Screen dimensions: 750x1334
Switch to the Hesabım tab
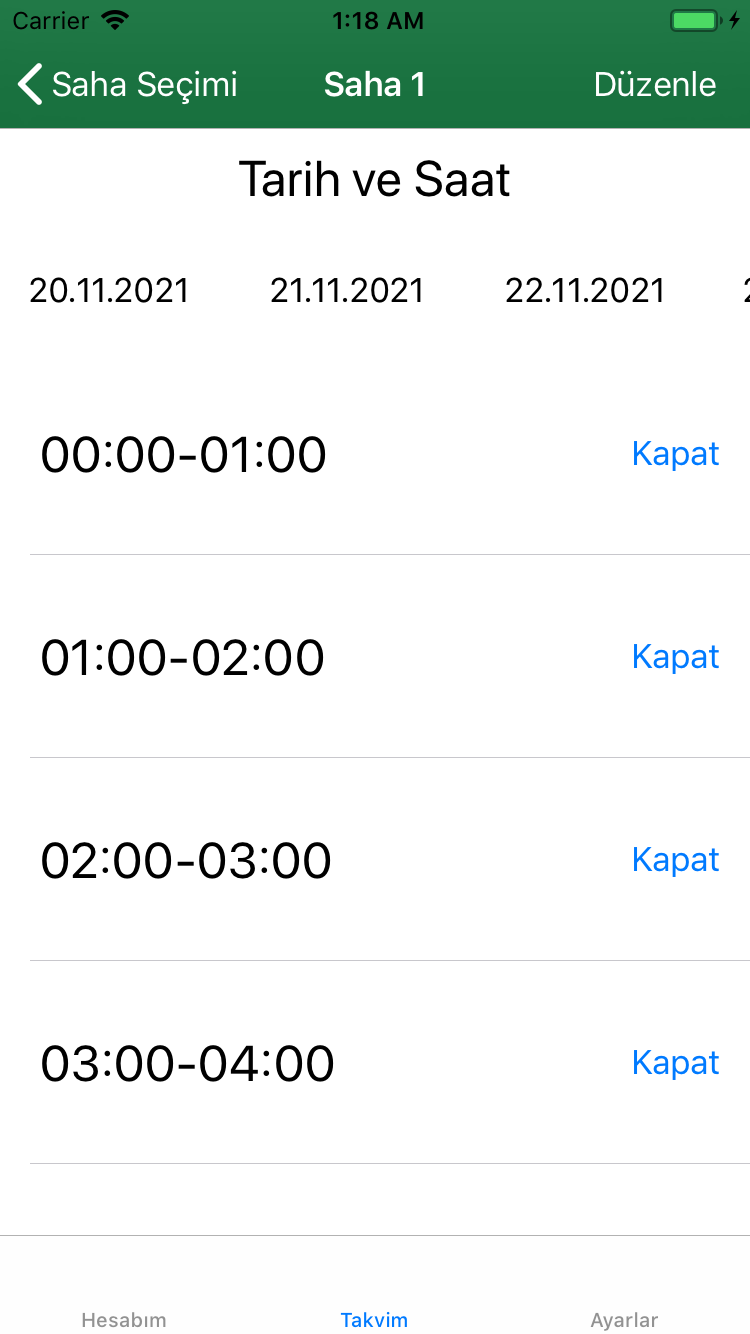click(x=124, y=1320)
